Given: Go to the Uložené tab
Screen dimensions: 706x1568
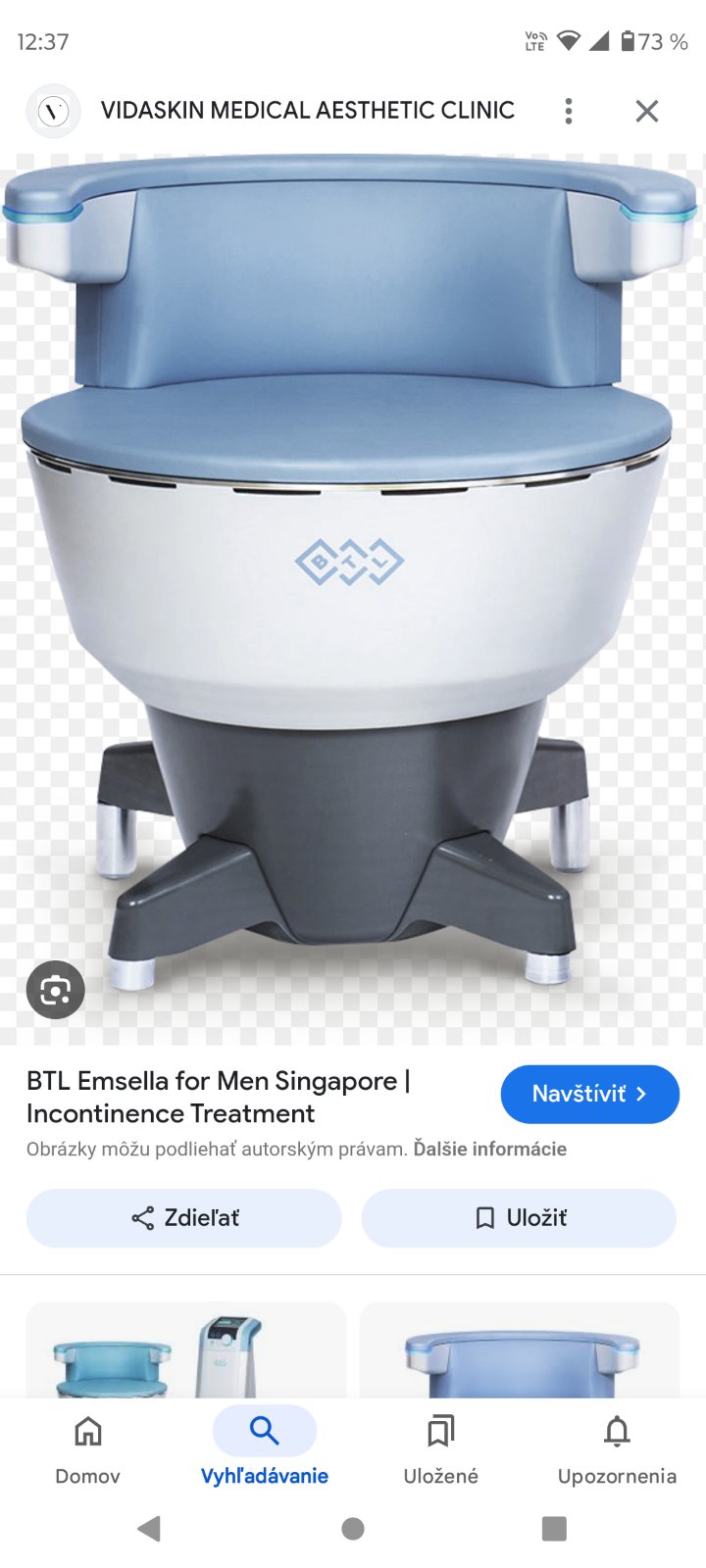Looking at the screenshot, I should tap(441, 1448).
